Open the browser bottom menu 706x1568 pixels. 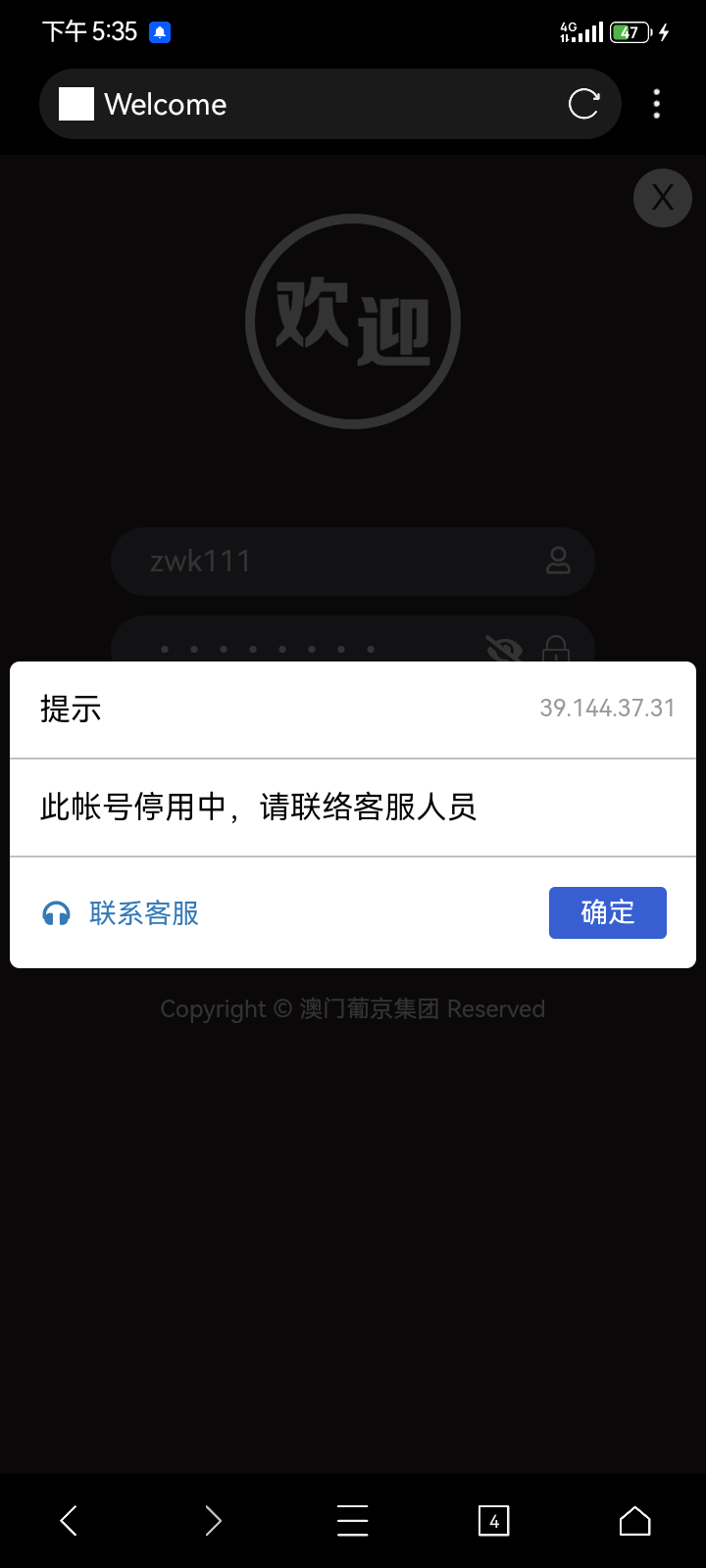coord(352,1521)
